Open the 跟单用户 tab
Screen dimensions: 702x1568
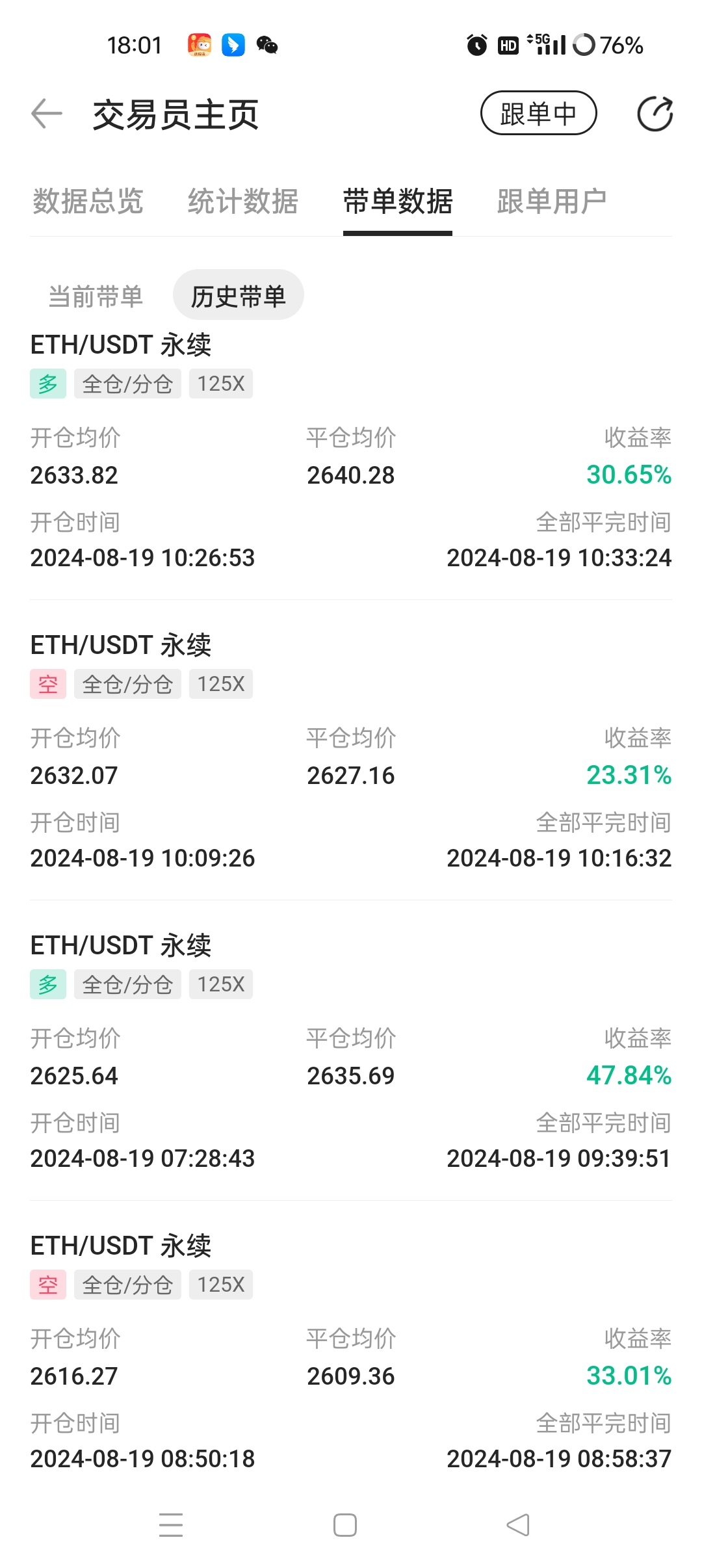(x=552, y=202)
